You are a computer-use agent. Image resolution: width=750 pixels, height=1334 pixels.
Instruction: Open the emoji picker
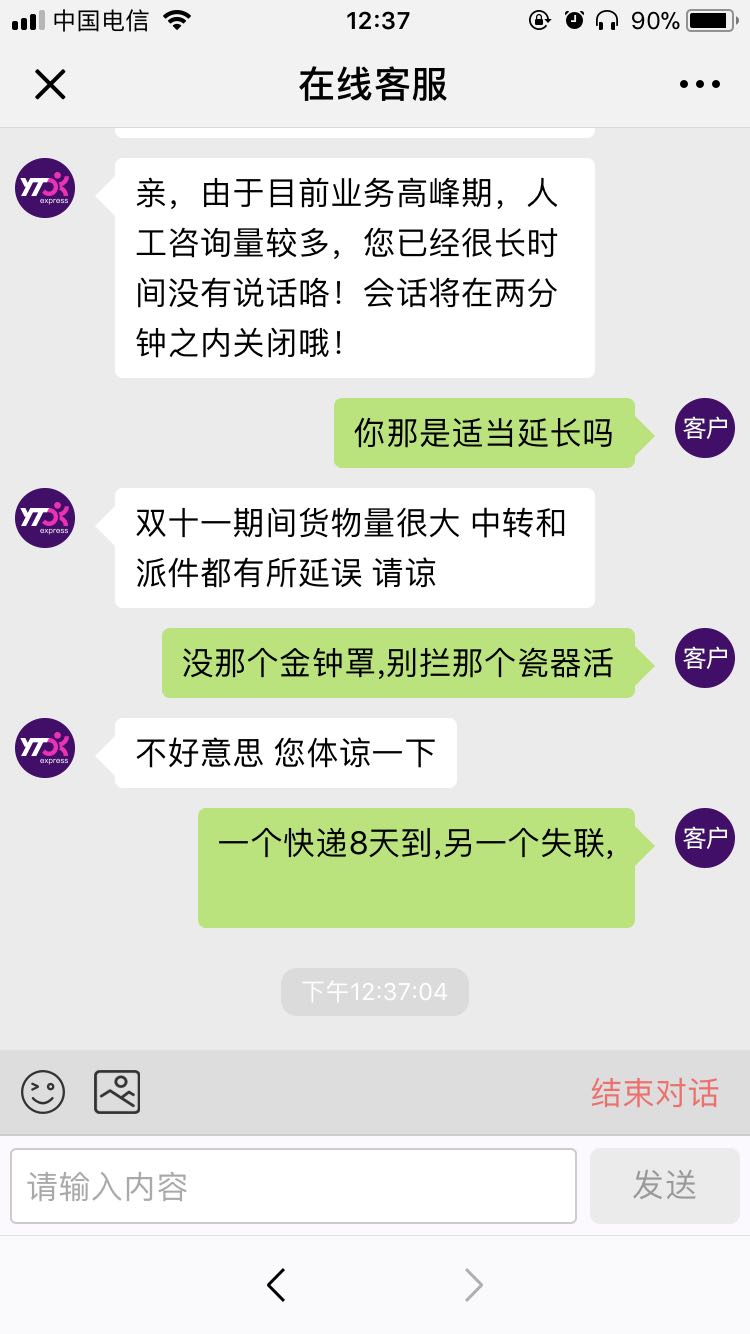point(43,1092)
